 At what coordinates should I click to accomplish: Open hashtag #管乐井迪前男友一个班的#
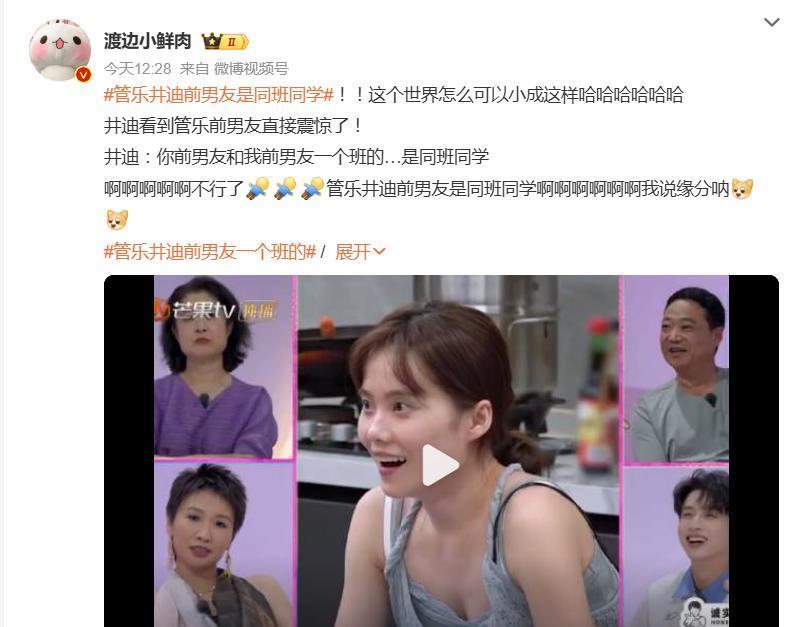[x=210, y=252]
